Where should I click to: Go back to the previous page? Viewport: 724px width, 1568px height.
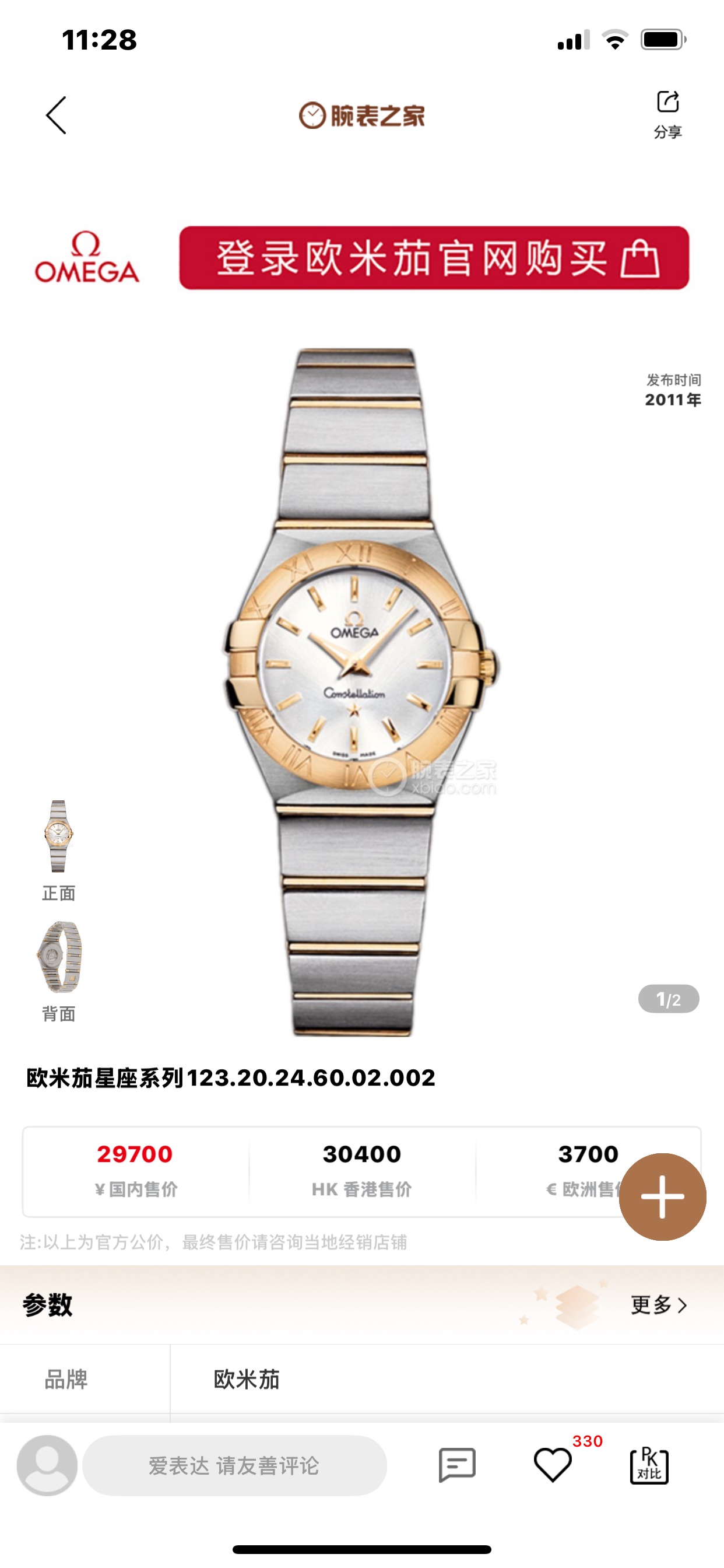[56, 115]
